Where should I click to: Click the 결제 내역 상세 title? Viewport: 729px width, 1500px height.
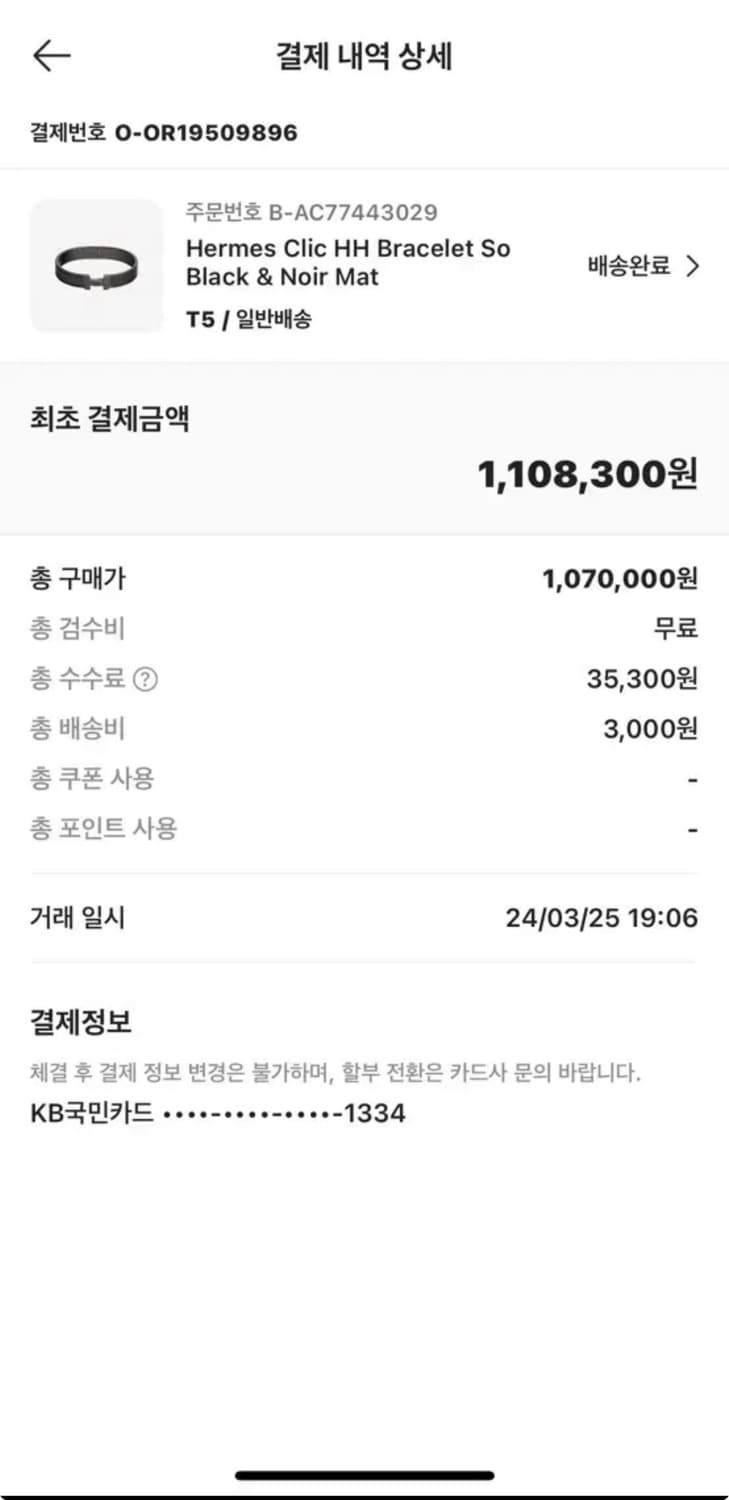tap(364, 57)
